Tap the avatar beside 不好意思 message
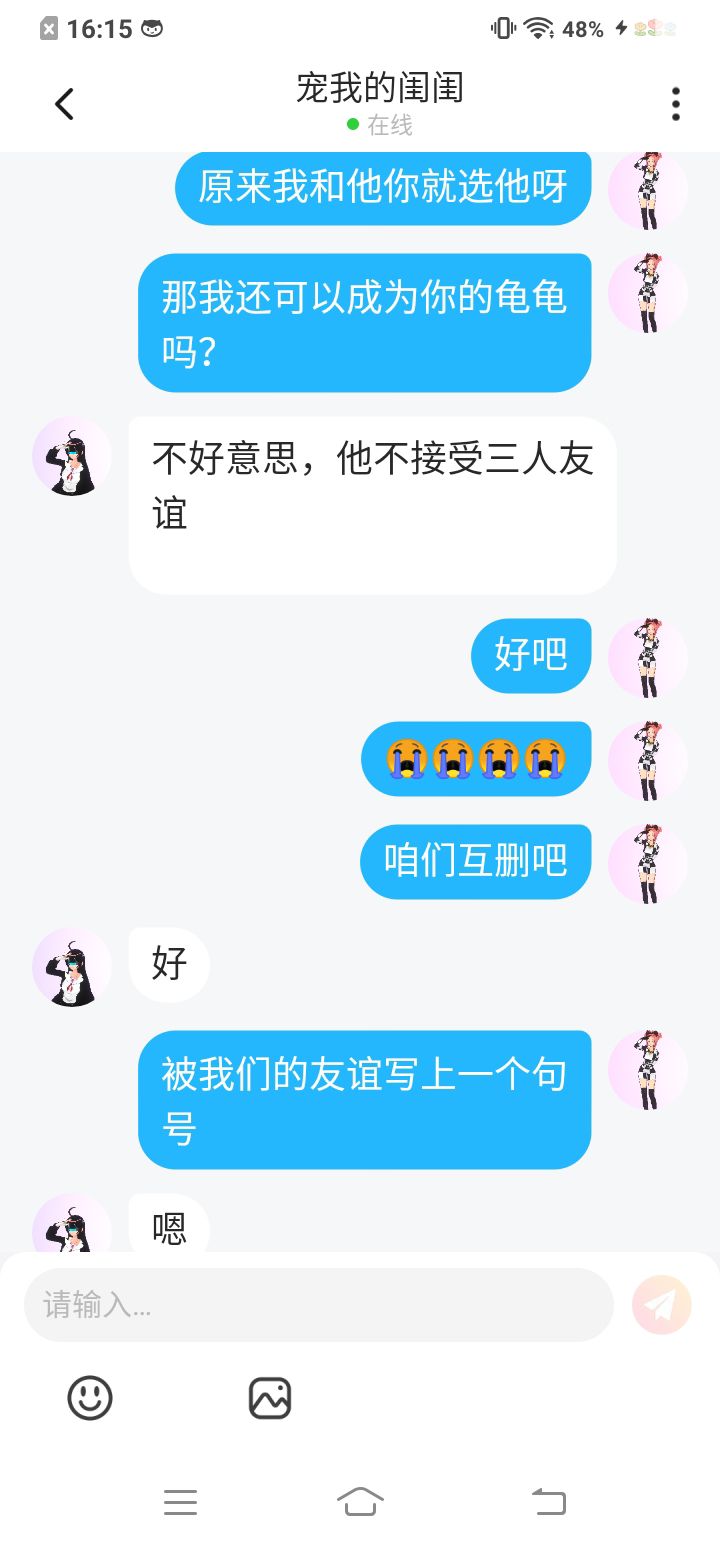This screenshot has width=720, height=1544. [x=72, y=456]
